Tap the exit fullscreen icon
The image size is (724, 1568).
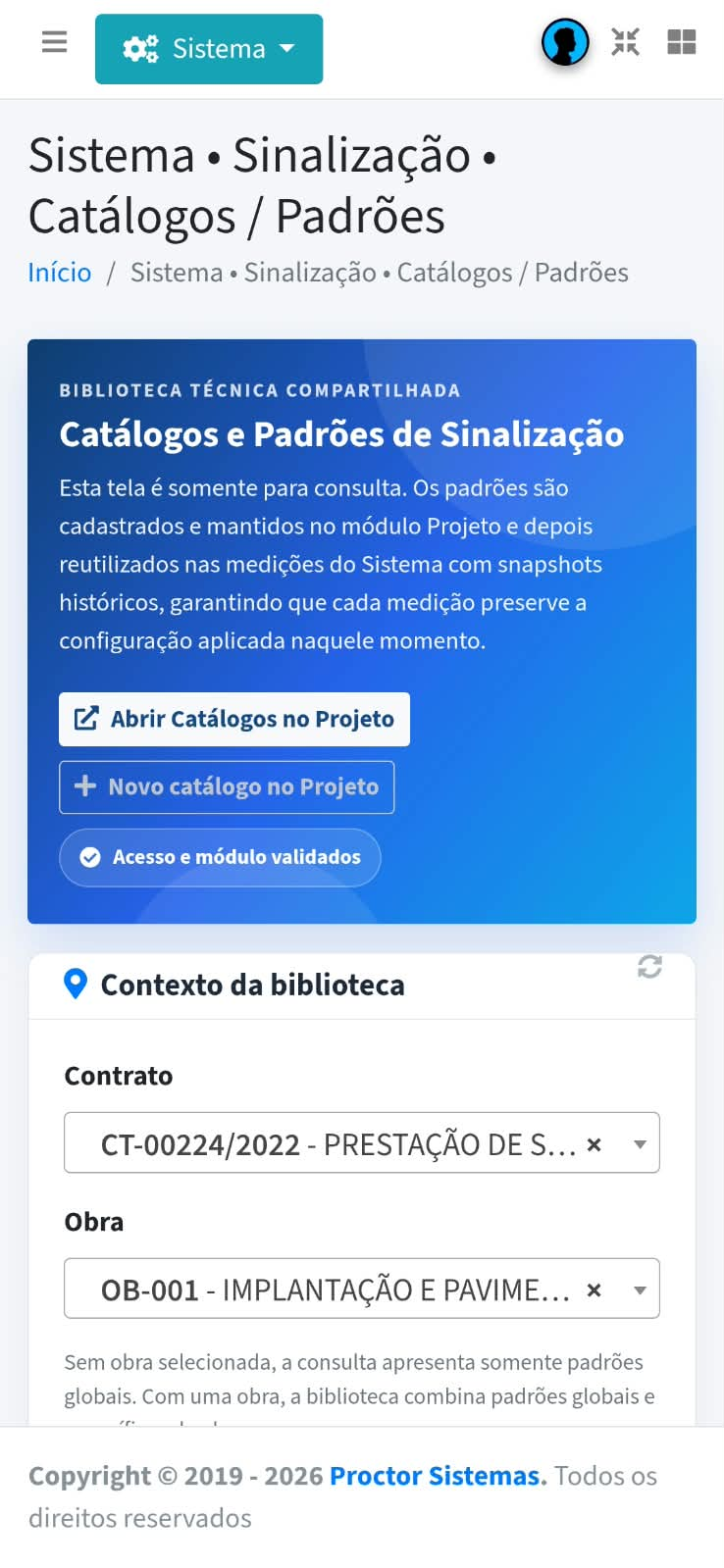coord(625,42)
